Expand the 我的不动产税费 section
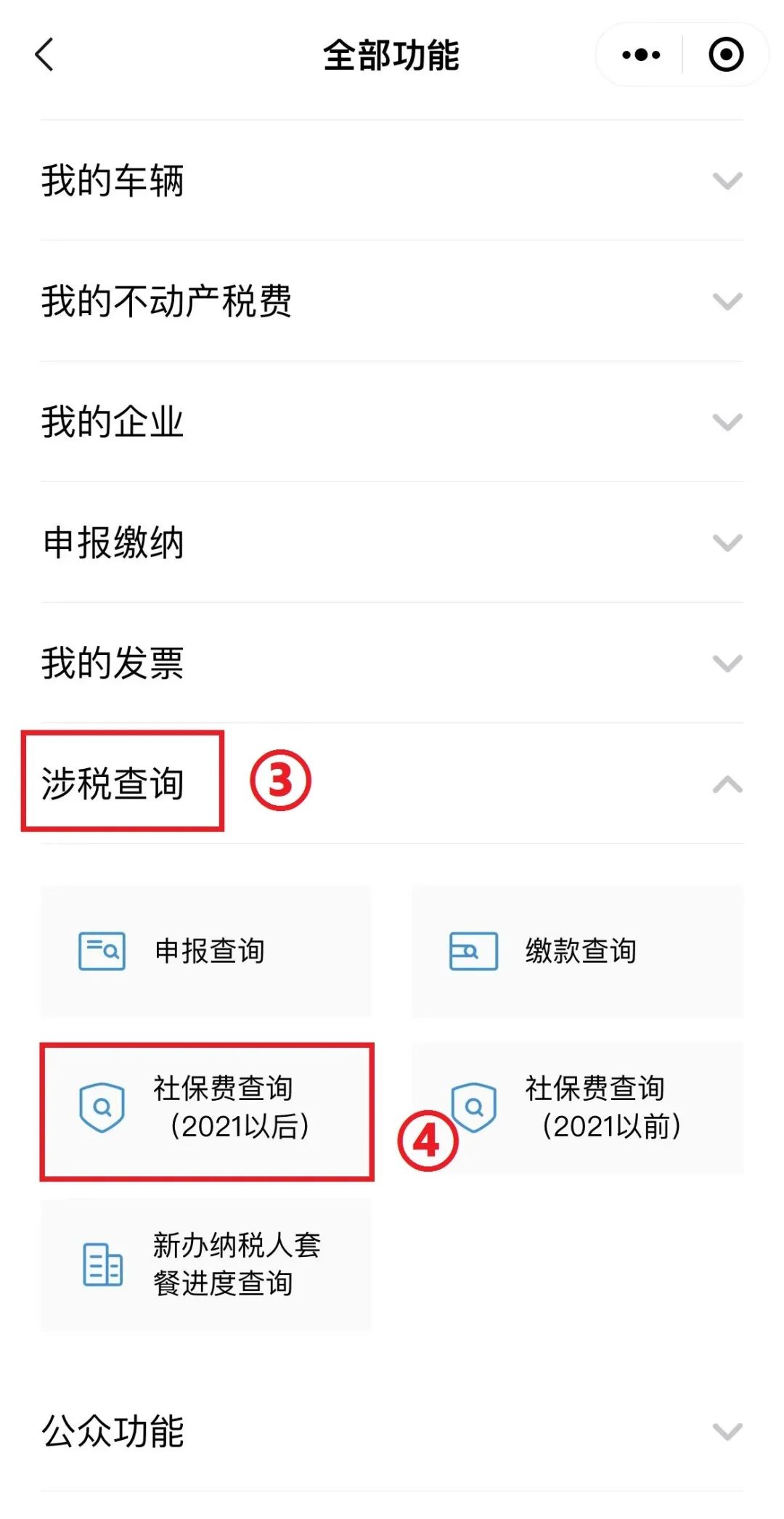 point(392,301)
